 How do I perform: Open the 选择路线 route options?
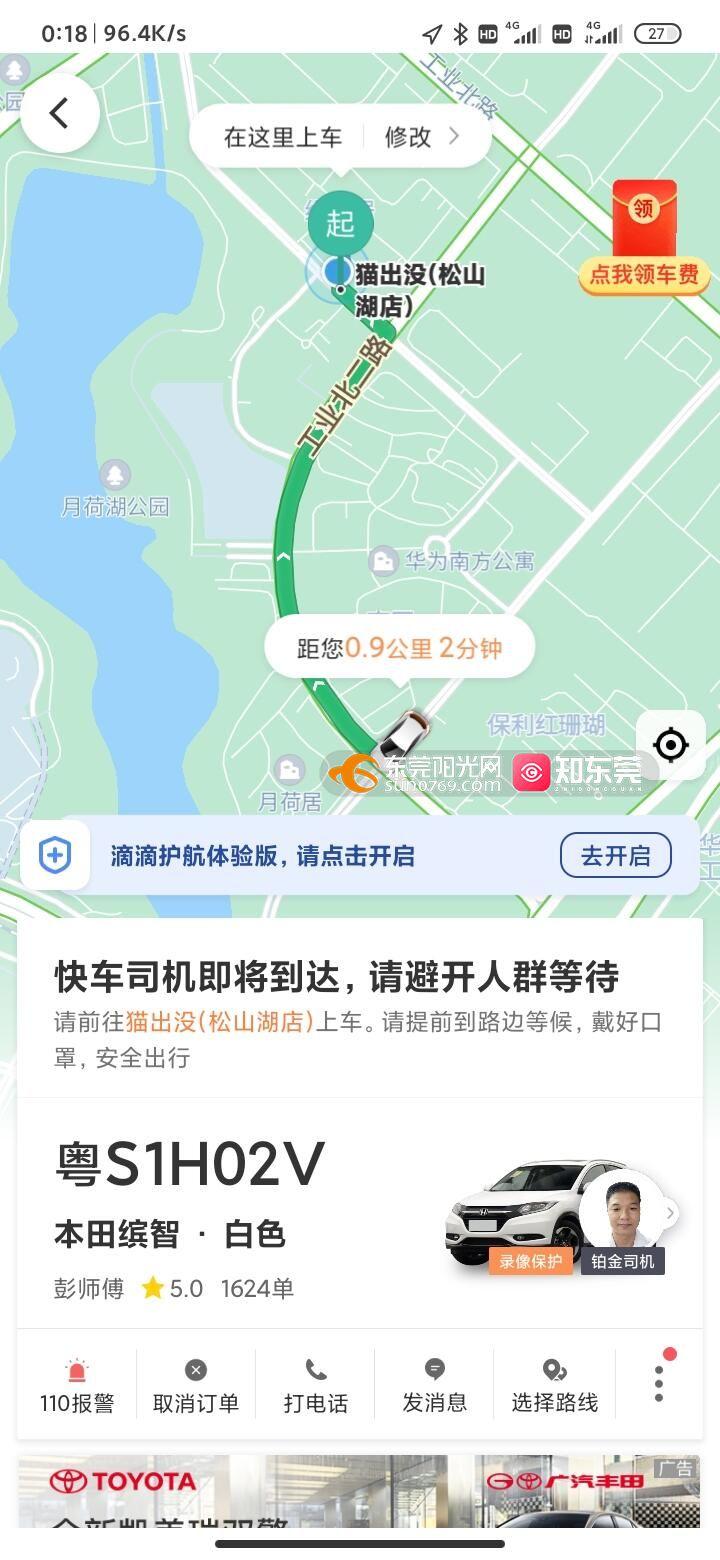tap(554, 1386)
